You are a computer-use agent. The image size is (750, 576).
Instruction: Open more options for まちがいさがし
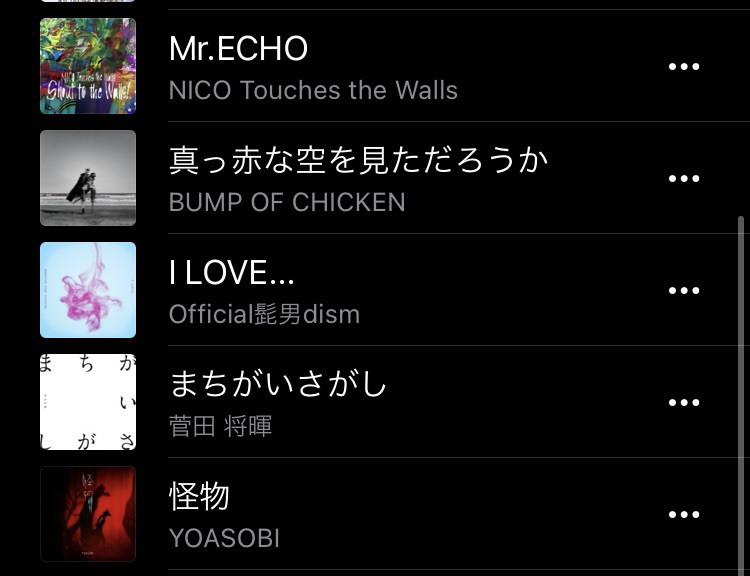[x=684, y=402]
